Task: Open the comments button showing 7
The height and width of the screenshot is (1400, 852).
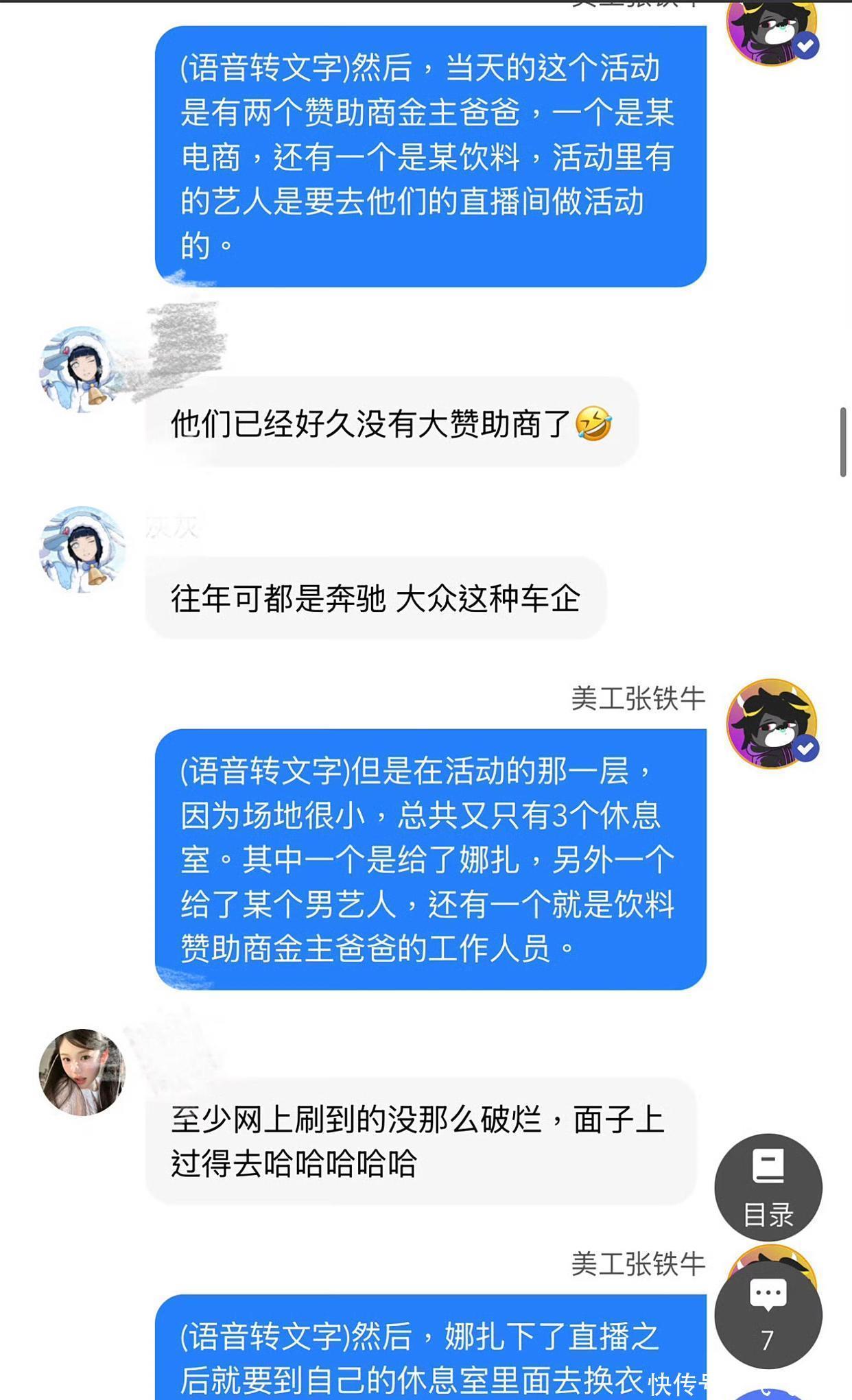Action: pos(768,1314)
